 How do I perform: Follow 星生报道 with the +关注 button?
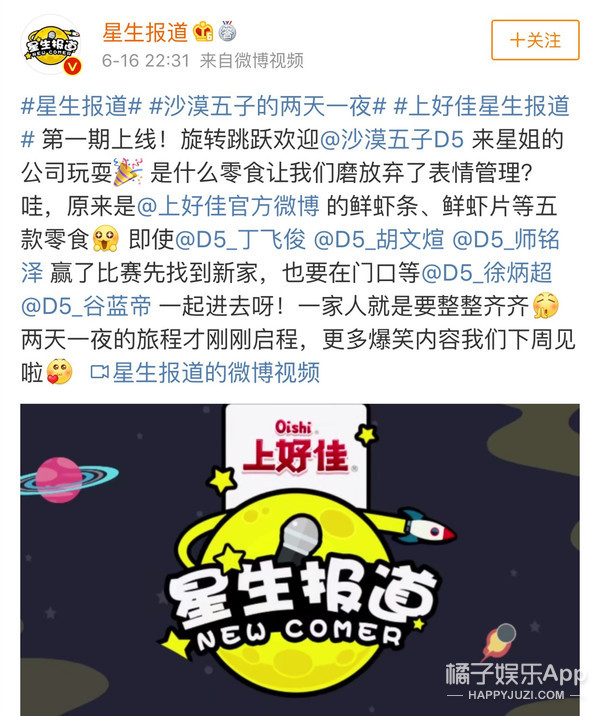click(x=534, y=41)
